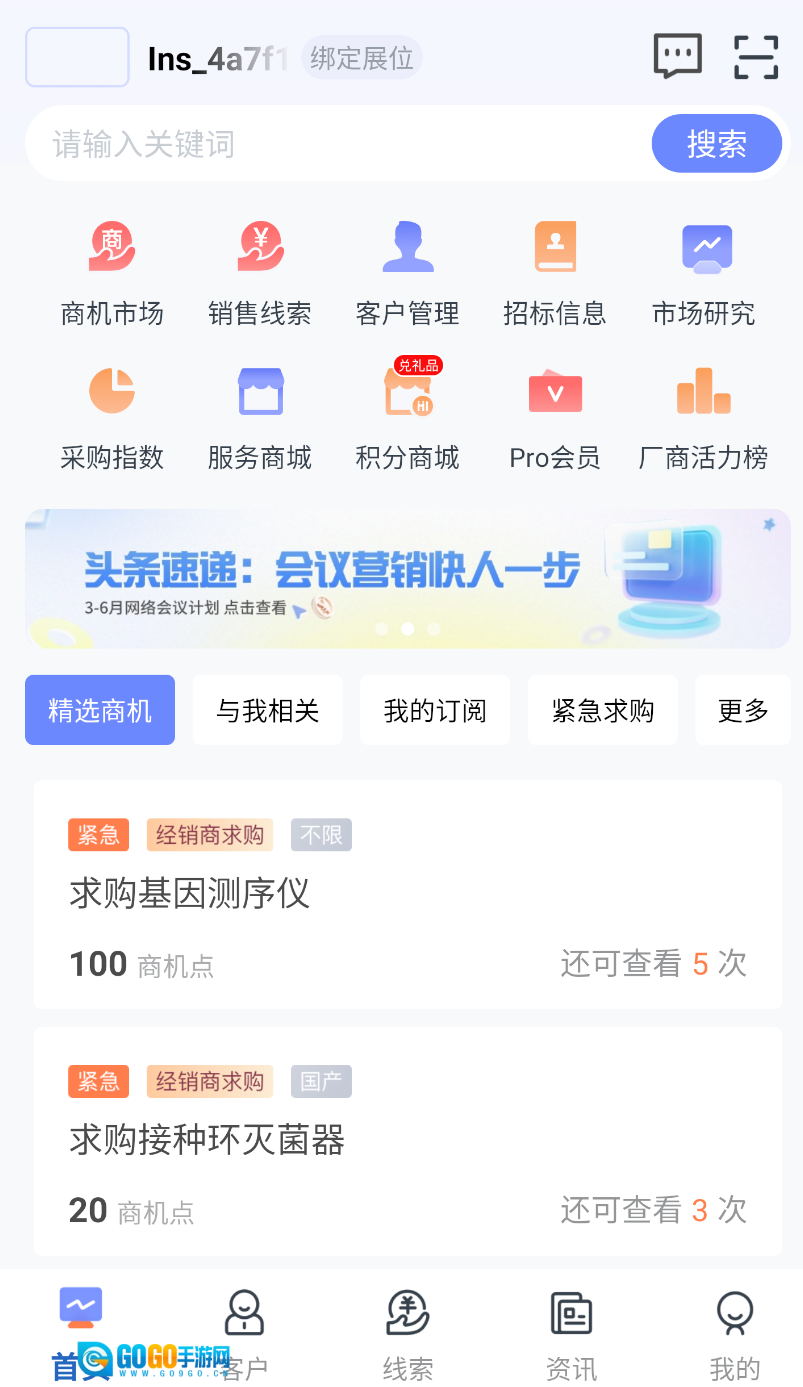The width and height of the screenshot is (803, 1387).
Task: Tap the 绑定展位 chip
Action: point(361,58)
